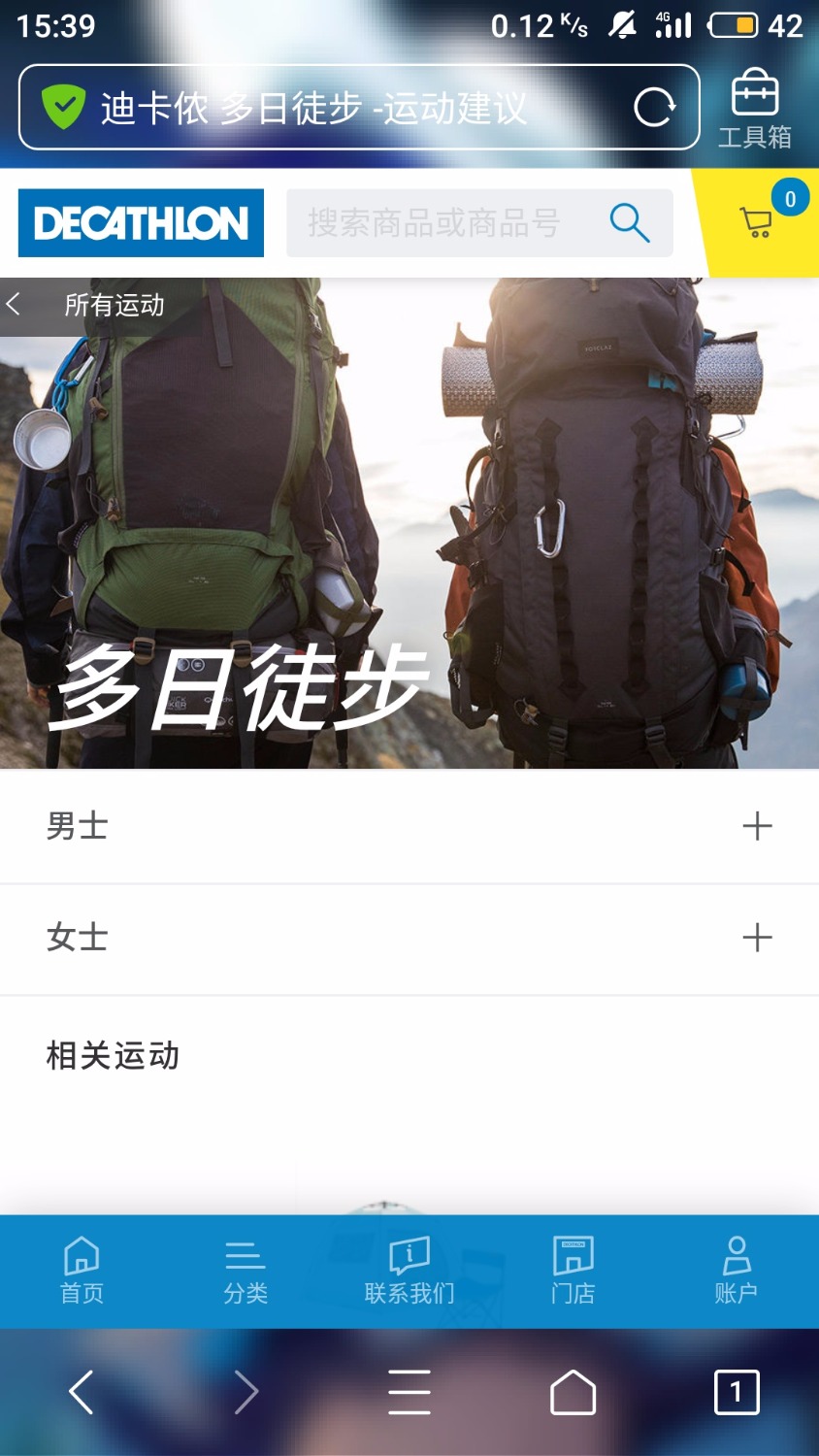
Task: Go to the Decathlon home via the logo
Action: (141, 223)
